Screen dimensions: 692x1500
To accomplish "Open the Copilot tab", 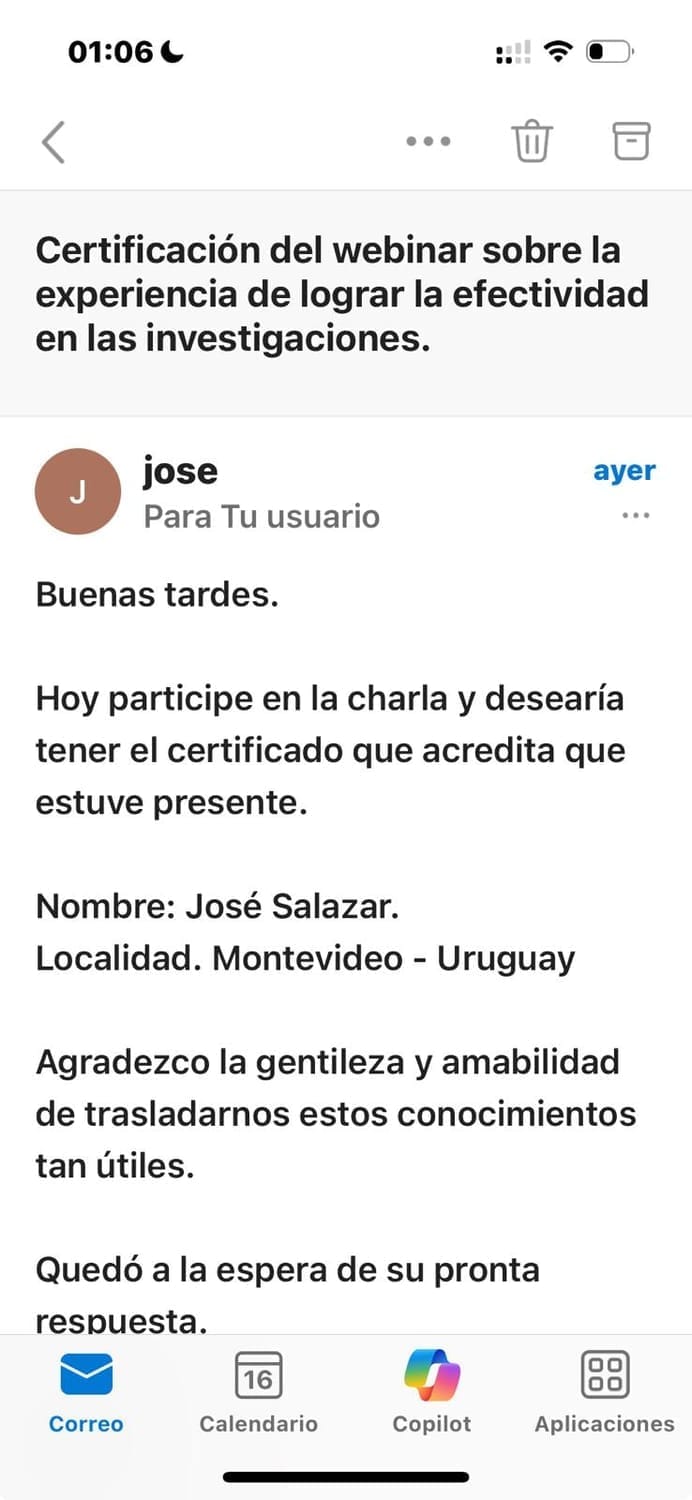I will tap(432, 1393).
